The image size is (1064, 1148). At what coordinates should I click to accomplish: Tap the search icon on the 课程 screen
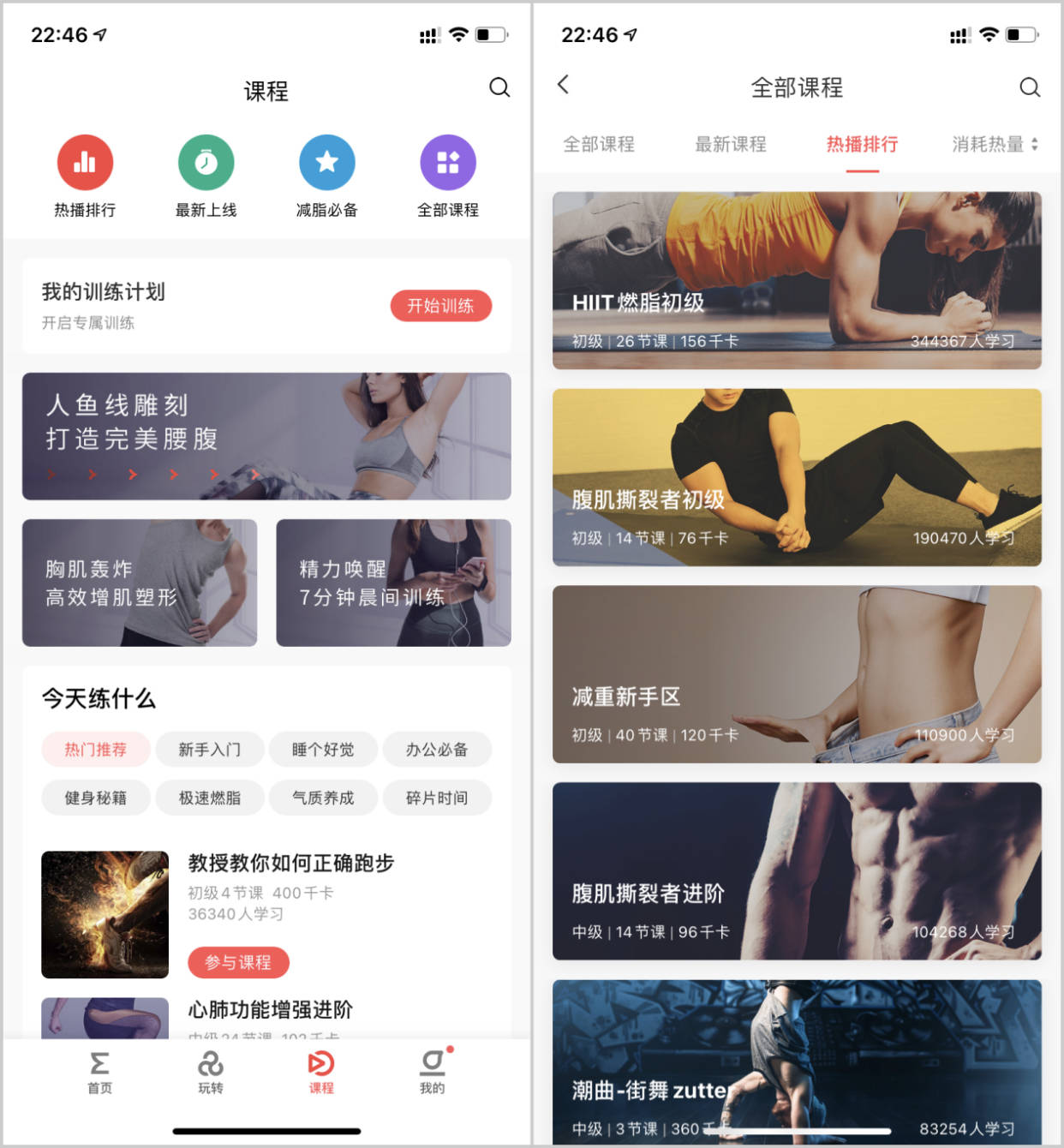pyautogui.click(x=499, y=87)
